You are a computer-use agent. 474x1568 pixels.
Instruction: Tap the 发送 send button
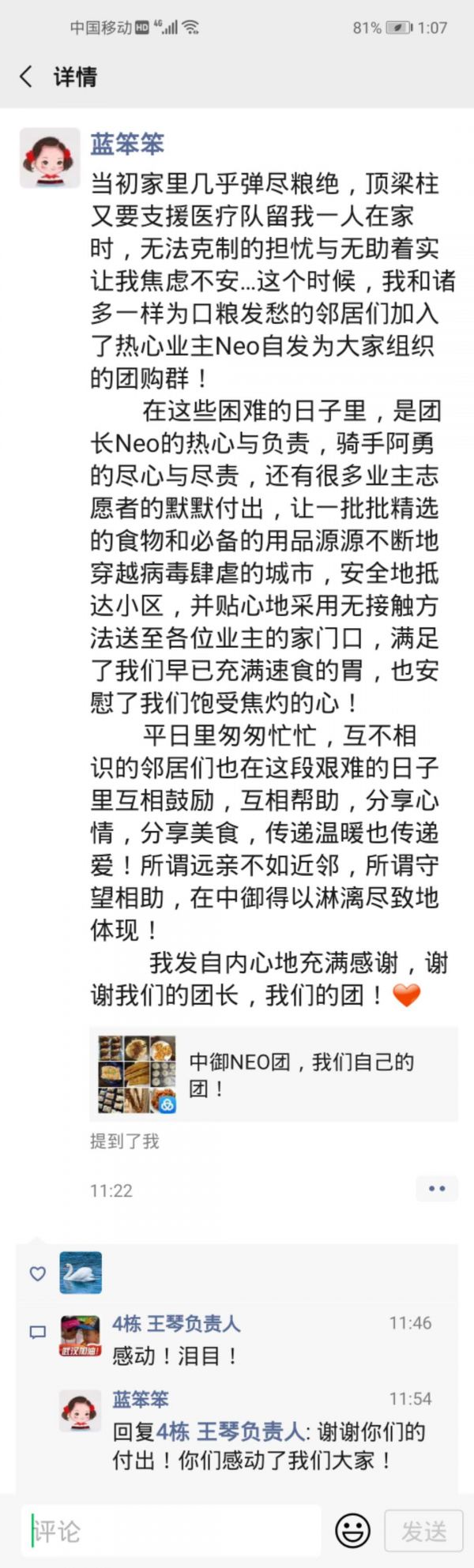pos(423,1531)
